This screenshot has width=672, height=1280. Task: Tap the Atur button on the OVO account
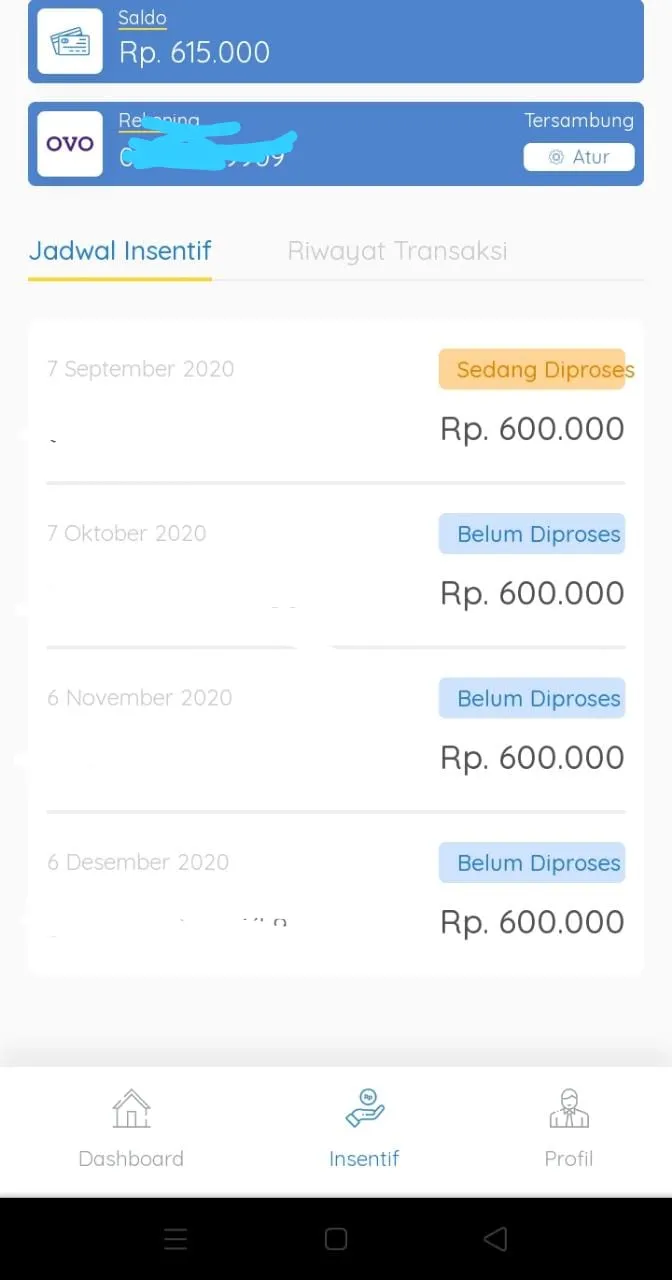[579, 157]
